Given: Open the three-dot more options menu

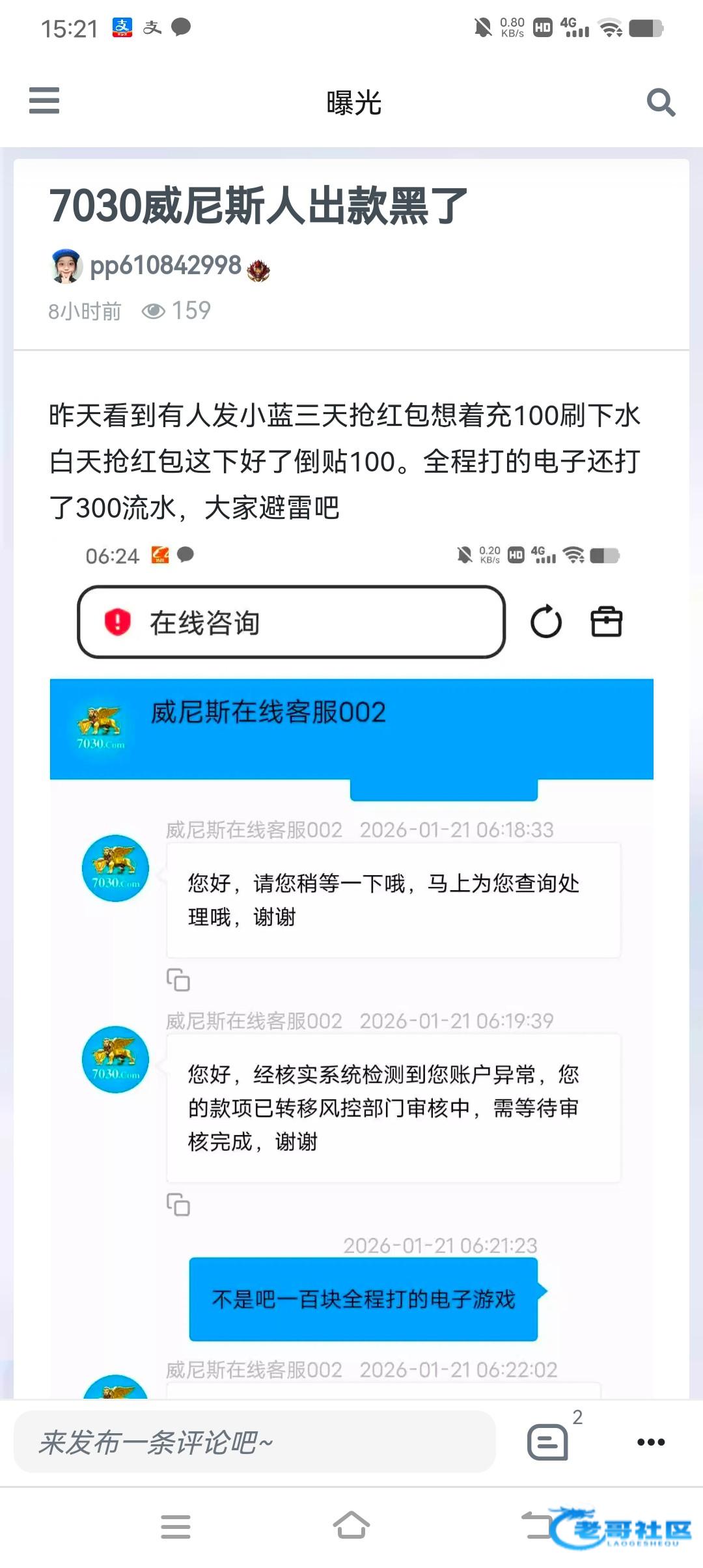Looking at the screenshot, I should (x=651, y=1442).
